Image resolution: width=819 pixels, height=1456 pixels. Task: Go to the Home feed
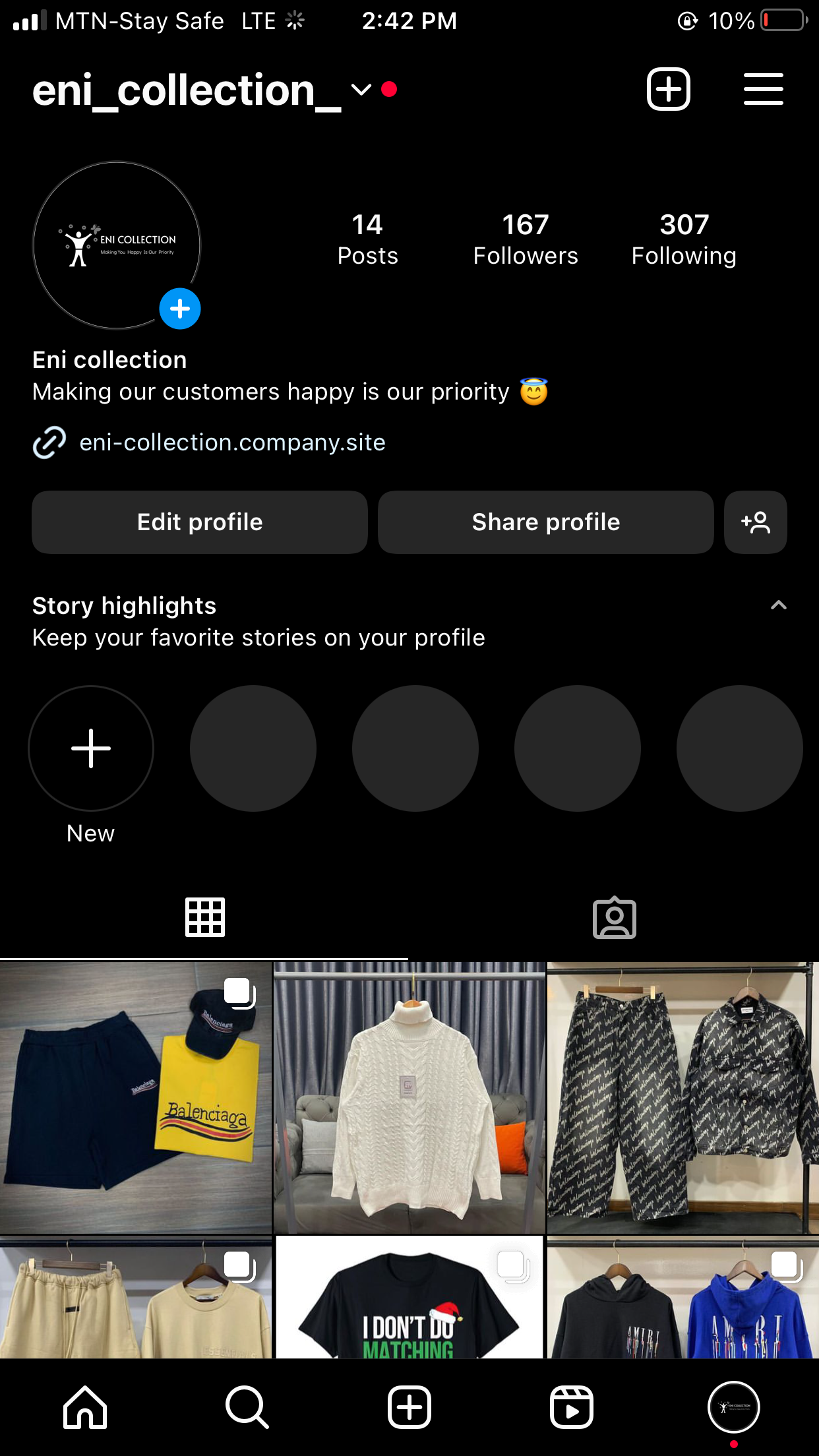(x=85, y=1407)
